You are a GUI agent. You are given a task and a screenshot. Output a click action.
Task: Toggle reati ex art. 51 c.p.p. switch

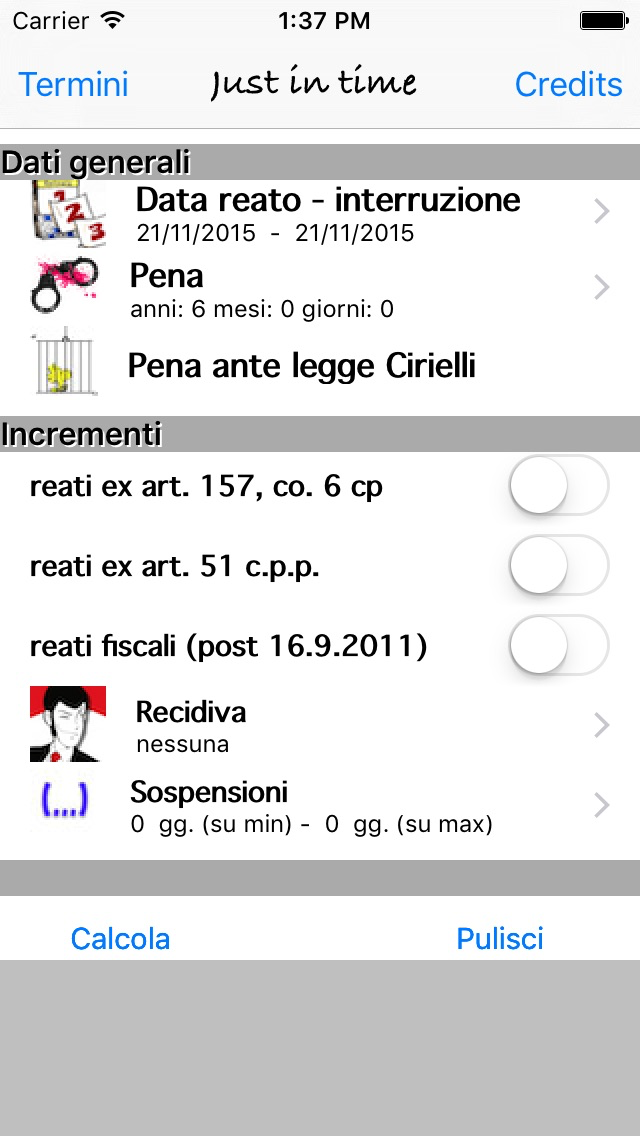(x=559, y=567)
